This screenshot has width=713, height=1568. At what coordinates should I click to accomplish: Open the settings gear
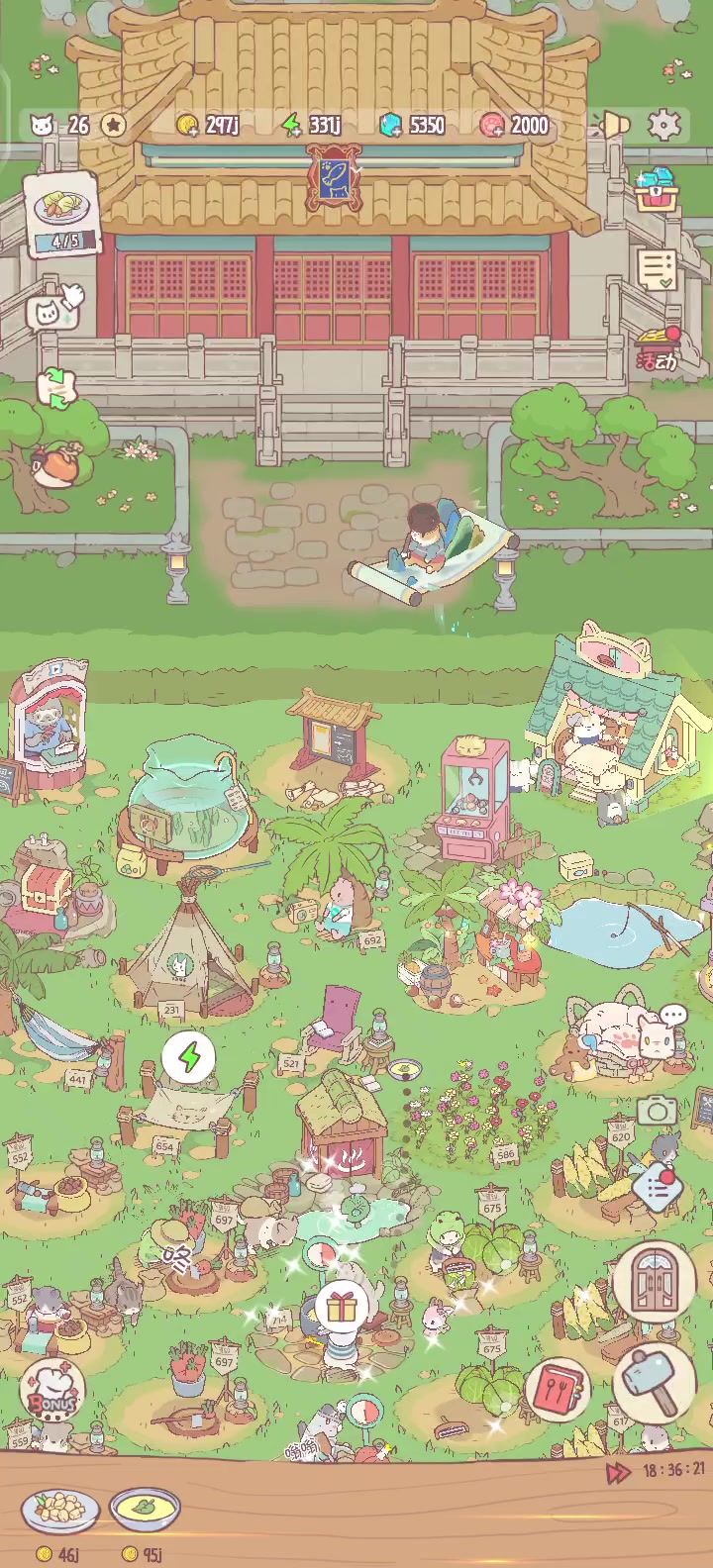(x=664, y=125)
